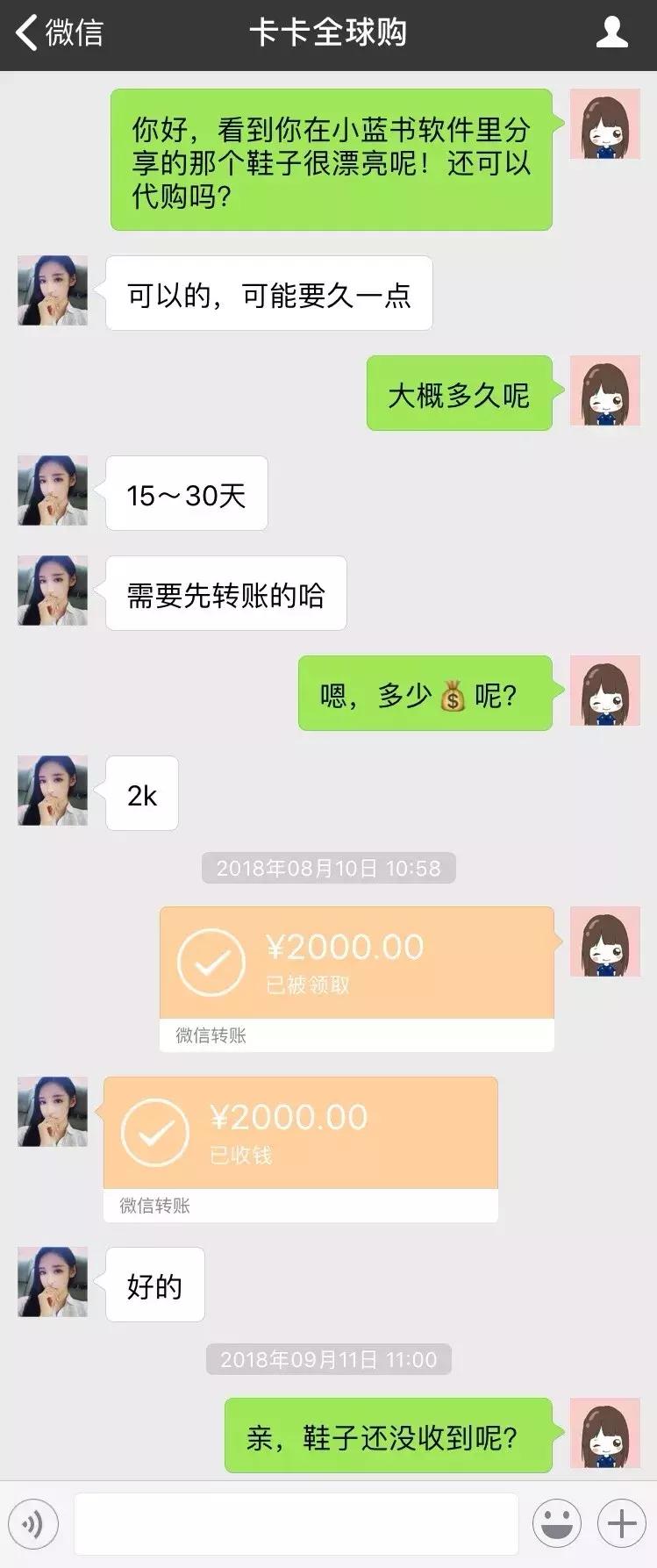Open more functions with the plus icon

(623, 1523)
